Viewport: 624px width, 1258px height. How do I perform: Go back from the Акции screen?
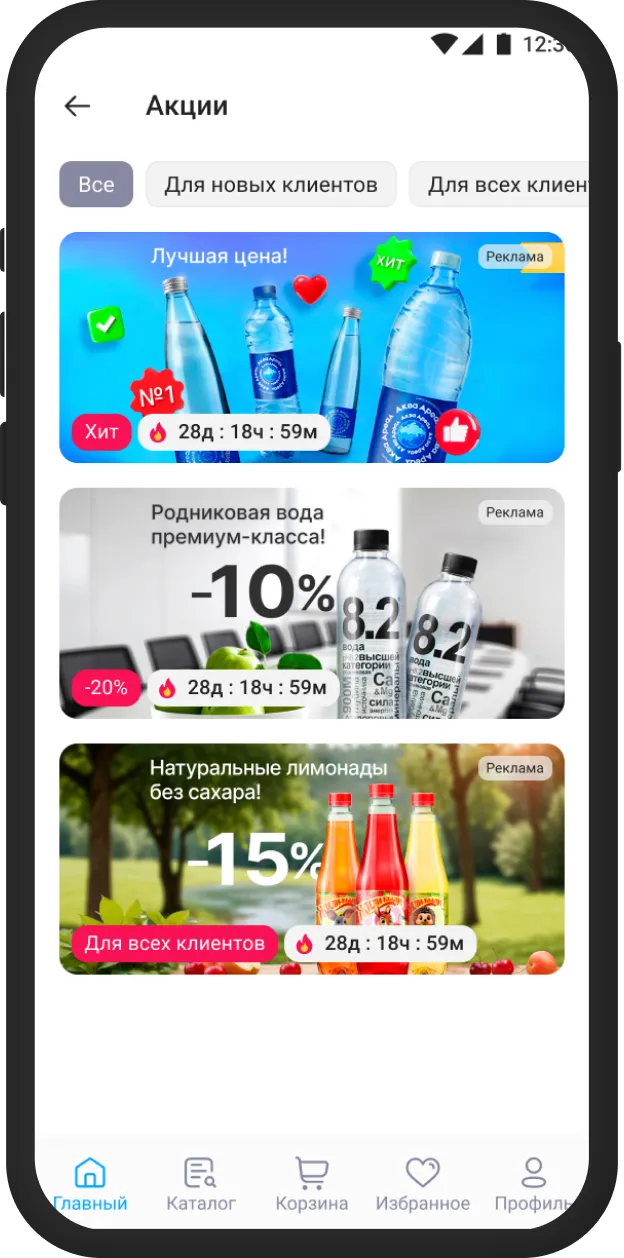[x=77, y=106]
